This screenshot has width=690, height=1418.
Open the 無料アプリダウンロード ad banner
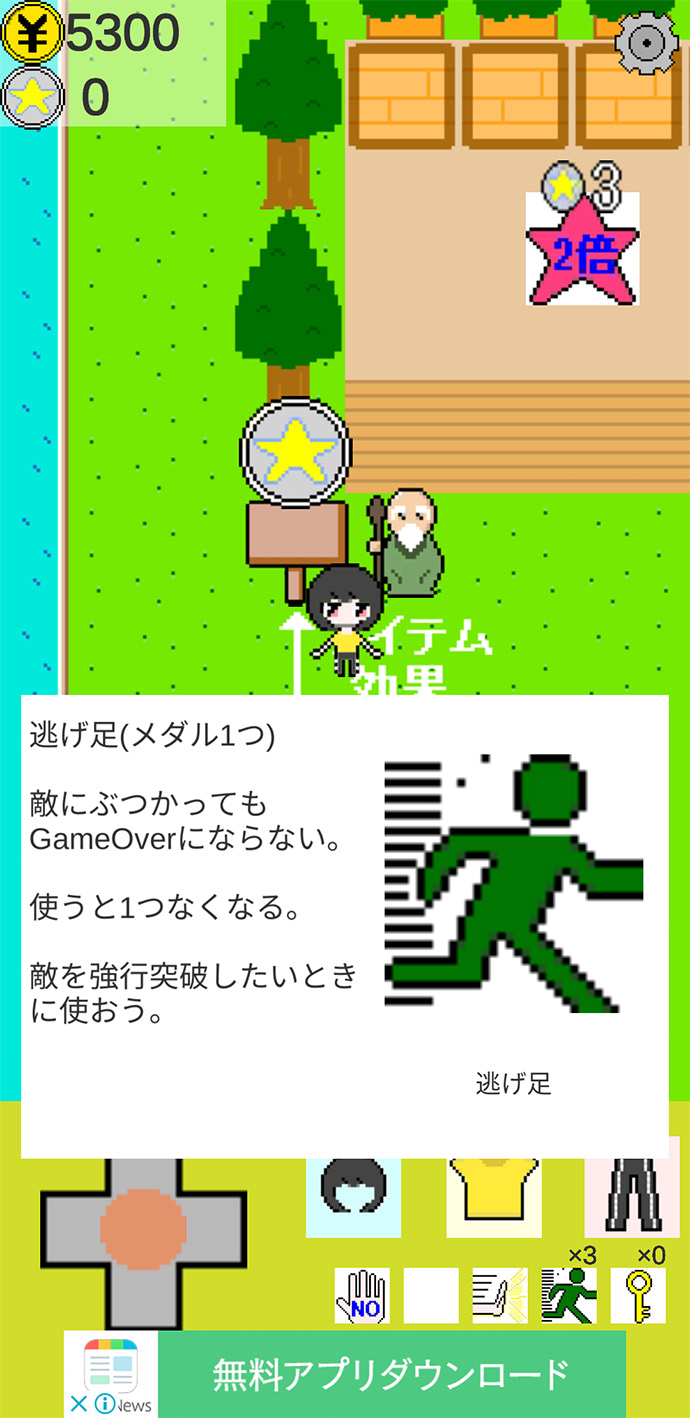391,1374
